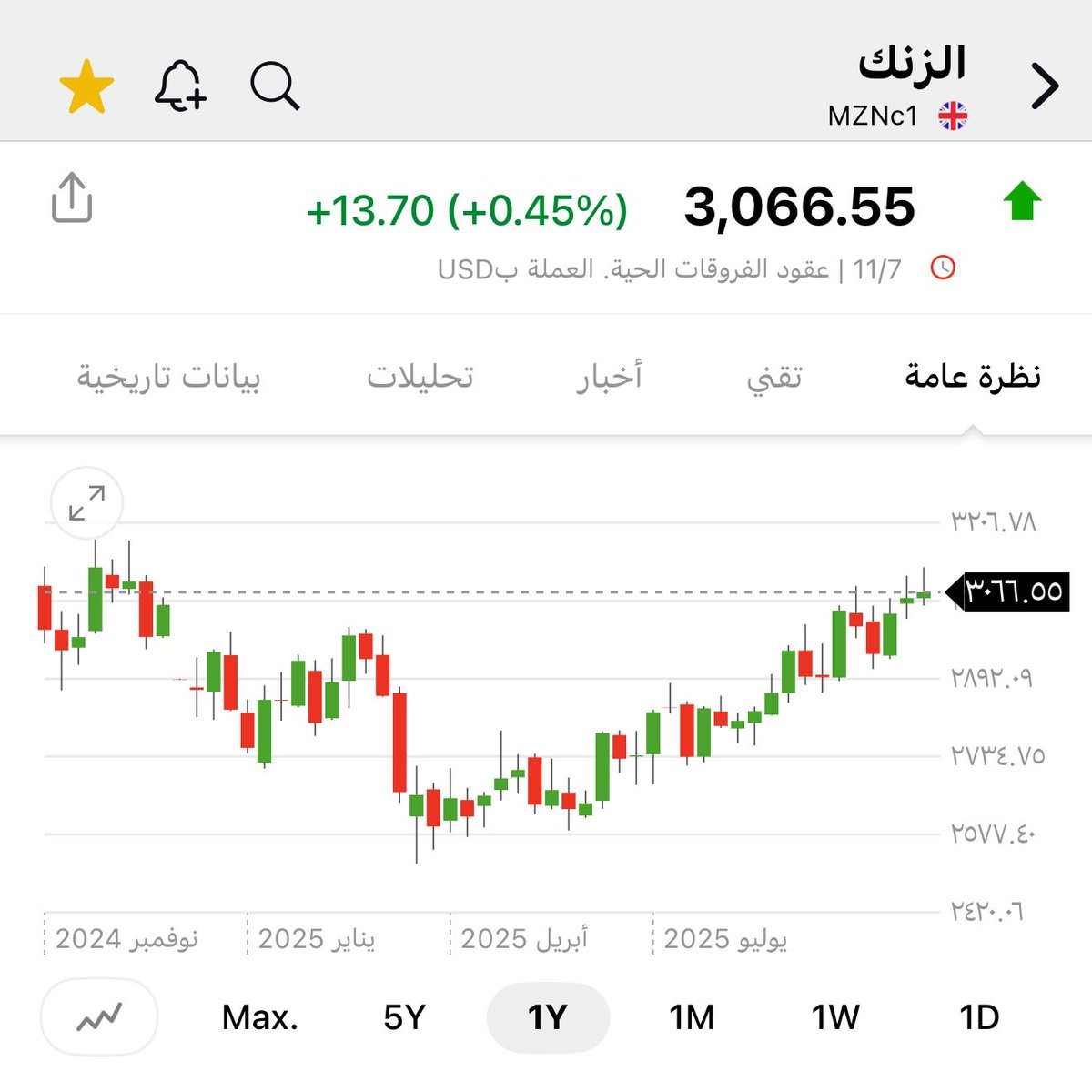Switch chart range to 1W

(835, 1016)
